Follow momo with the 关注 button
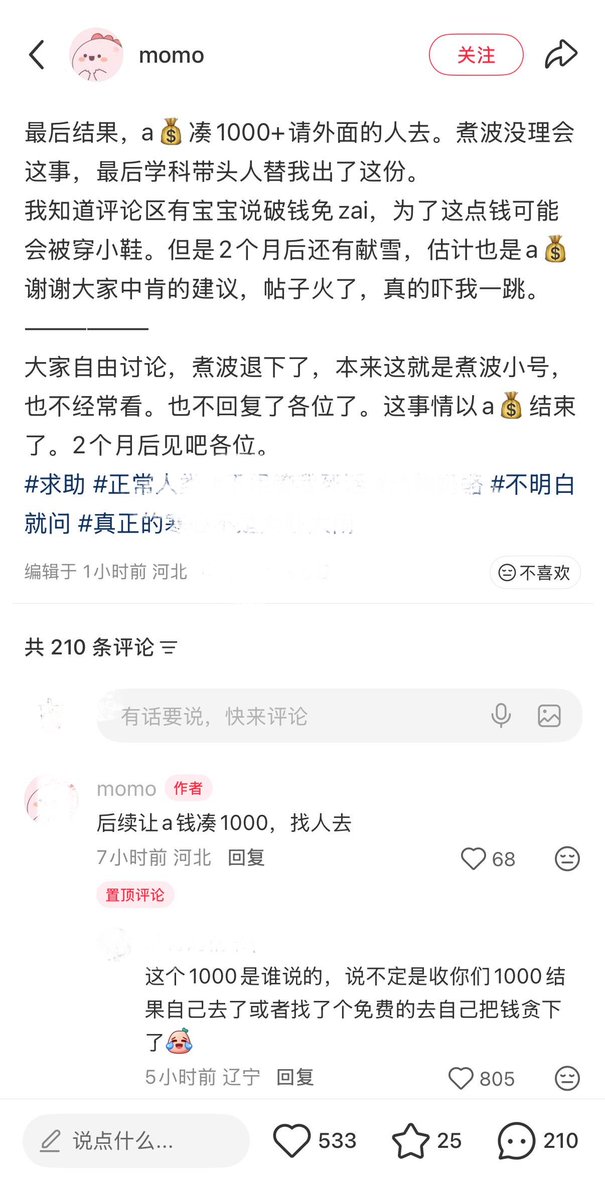This screenshot has height=1199, width=605. click(476, 55)
